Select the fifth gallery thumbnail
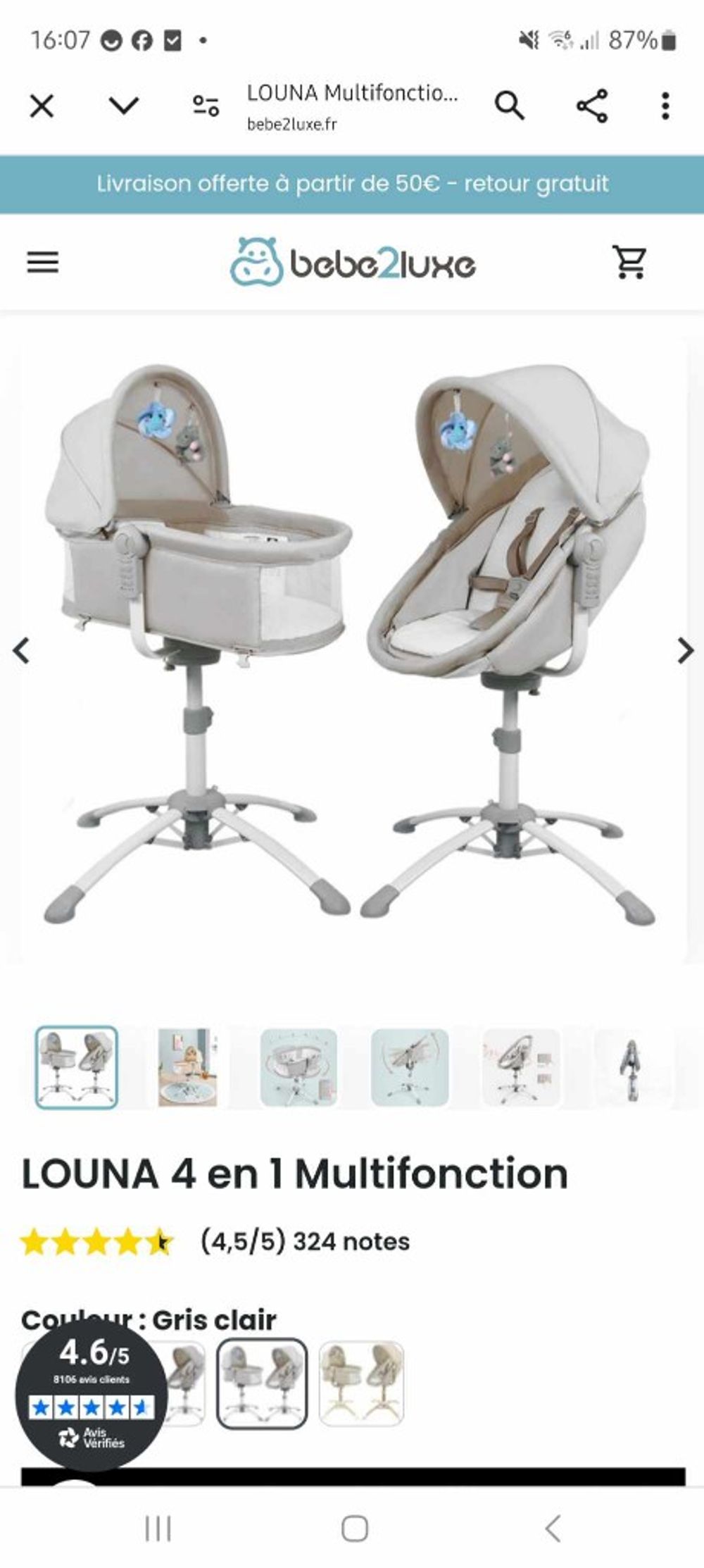The height and width of the screenshot is (1568, 704). (521, 1068)
